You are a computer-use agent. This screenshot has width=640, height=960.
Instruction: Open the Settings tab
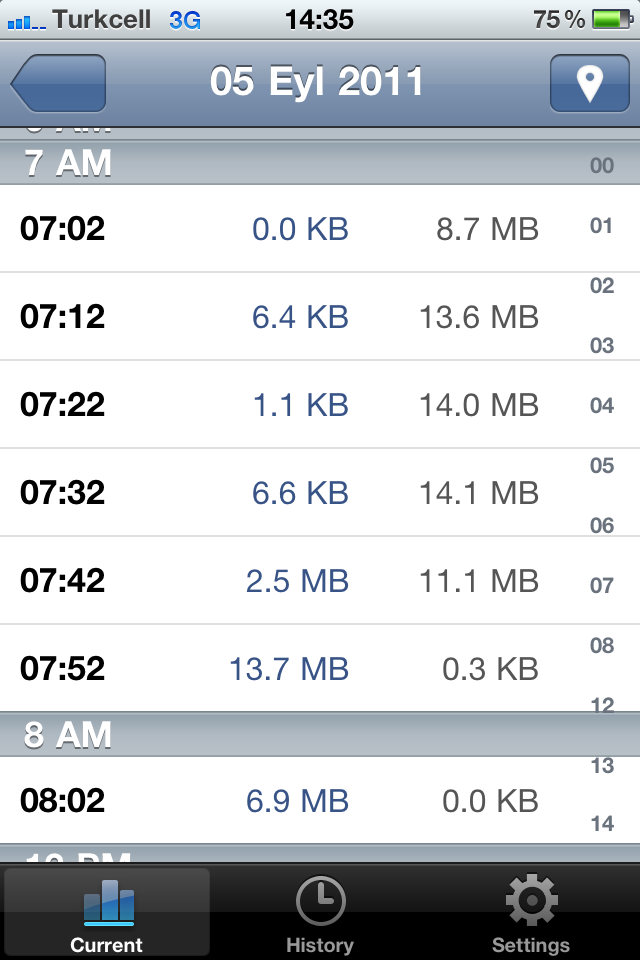tap(531, 912)
